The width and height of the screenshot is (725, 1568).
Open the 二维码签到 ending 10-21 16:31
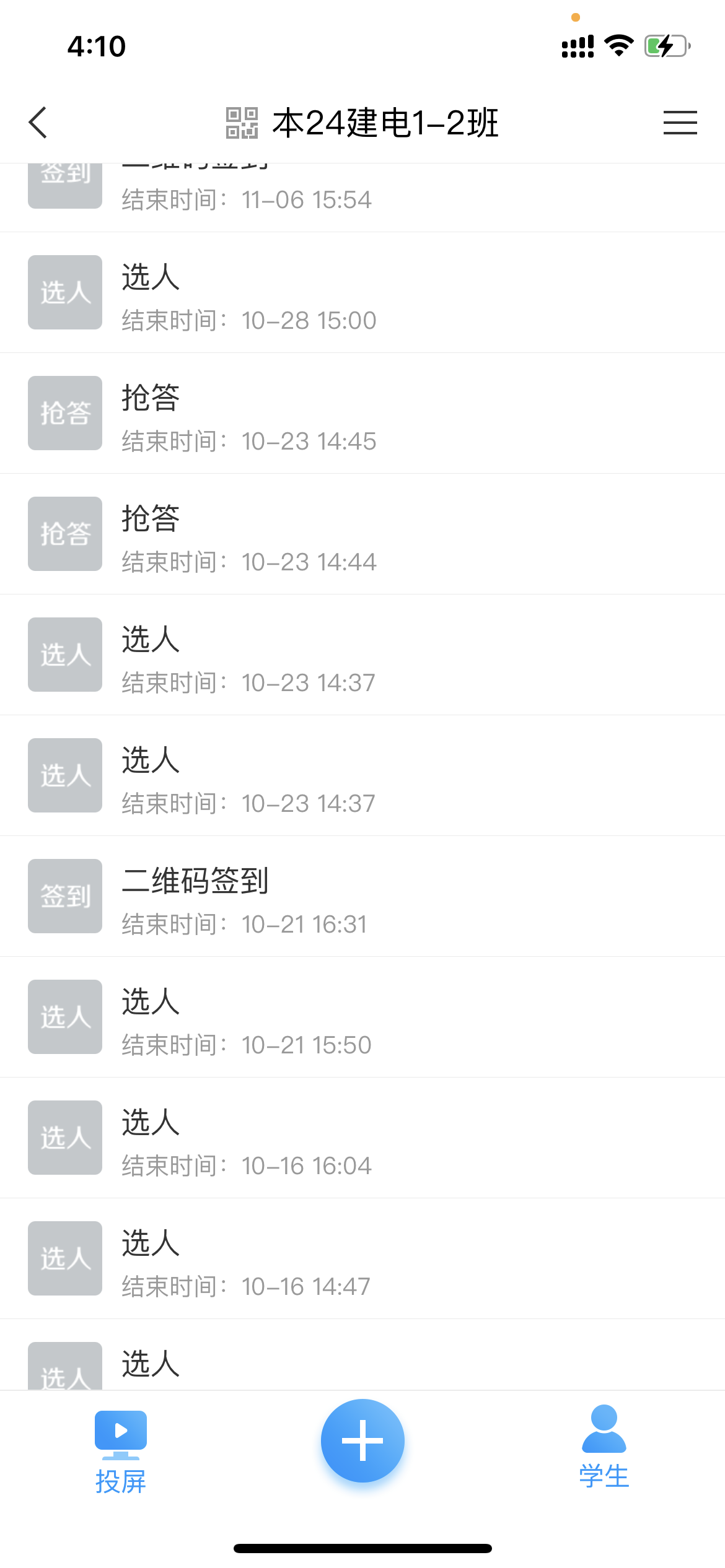coord(362,897)
